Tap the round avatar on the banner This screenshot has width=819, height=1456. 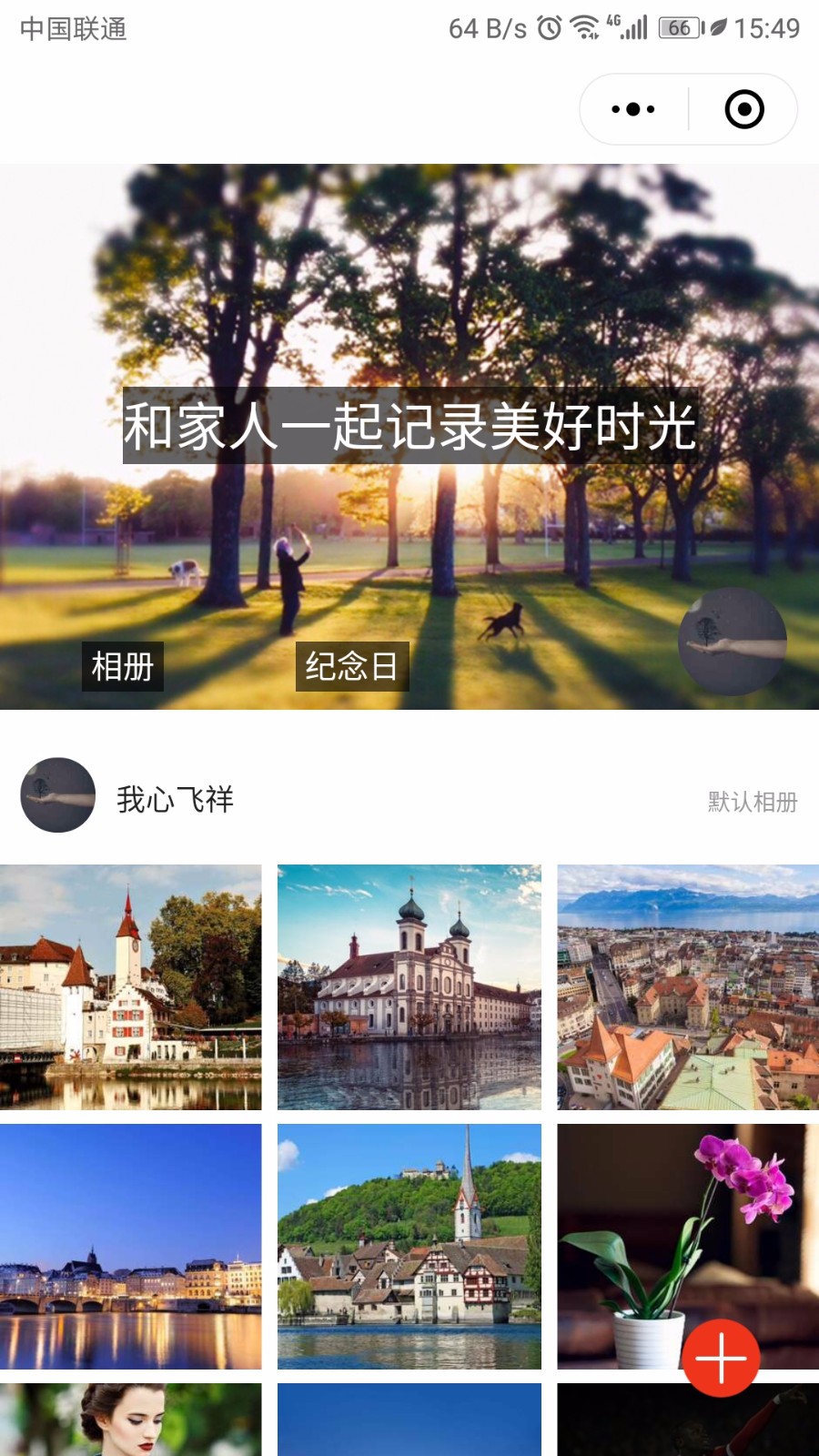click(x=733, y=642)
